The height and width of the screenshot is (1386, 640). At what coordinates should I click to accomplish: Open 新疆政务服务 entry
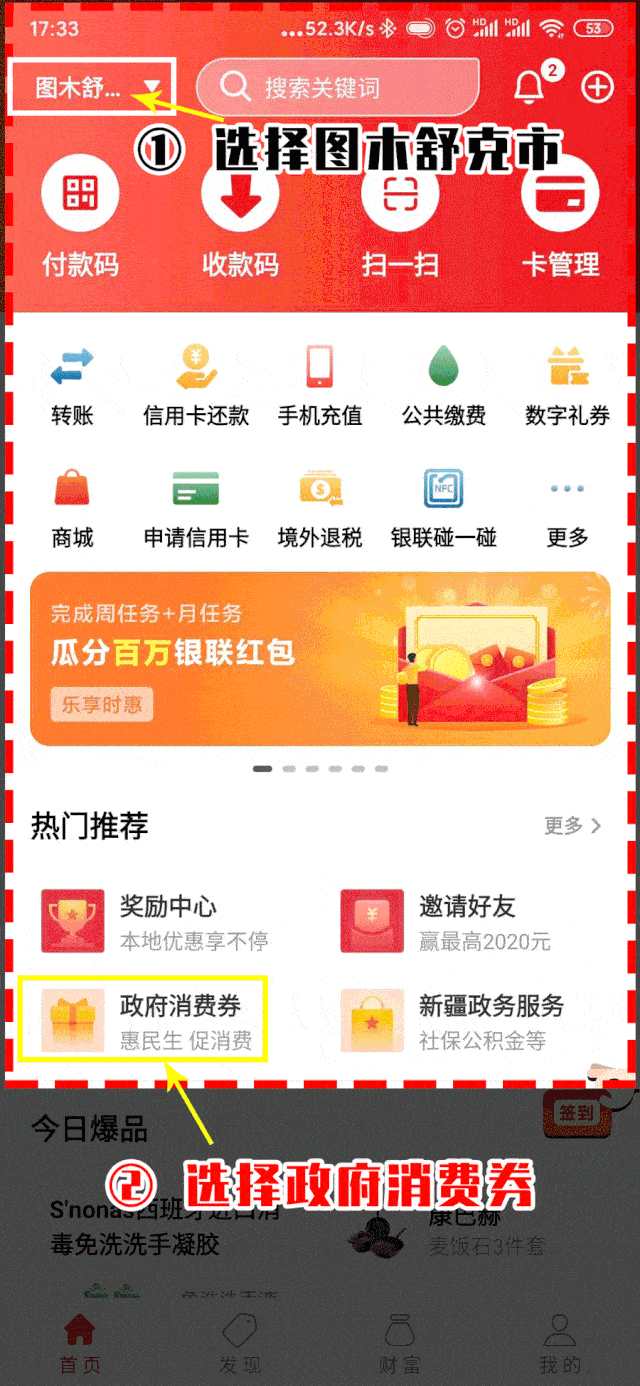coord(470,1021)
